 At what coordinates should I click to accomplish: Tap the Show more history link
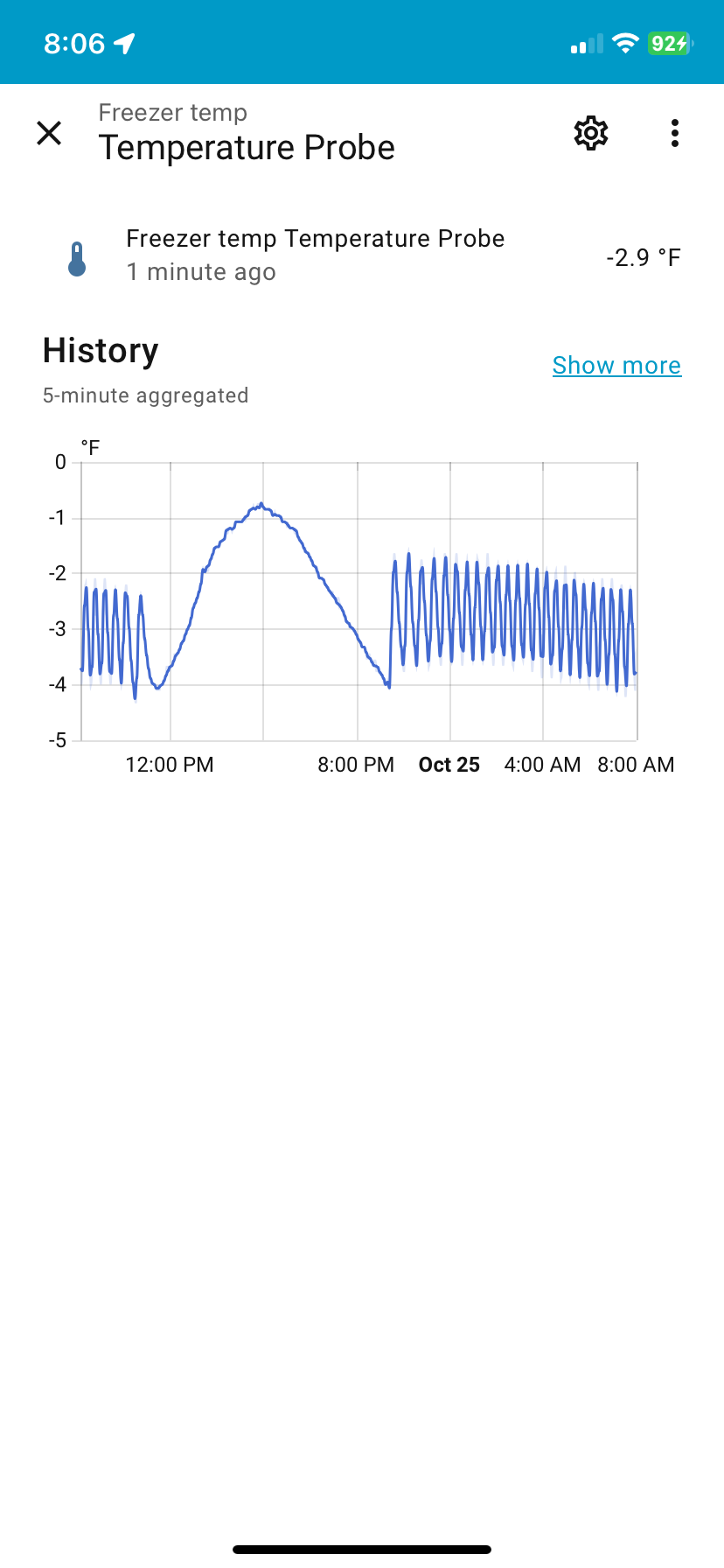tap(616, 365)
